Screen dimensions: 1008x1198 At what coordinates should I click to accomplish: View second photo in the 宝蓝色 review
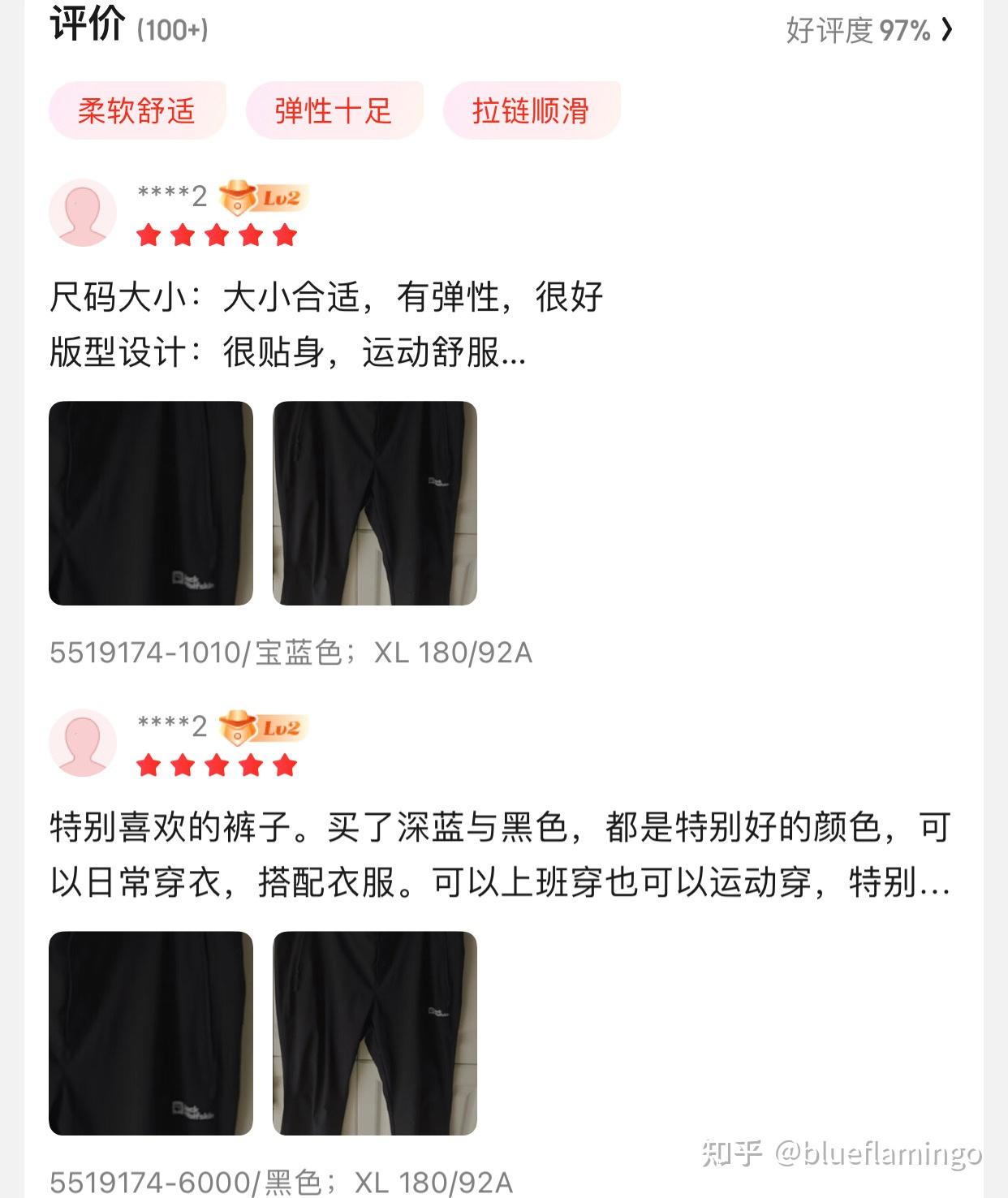375,503
